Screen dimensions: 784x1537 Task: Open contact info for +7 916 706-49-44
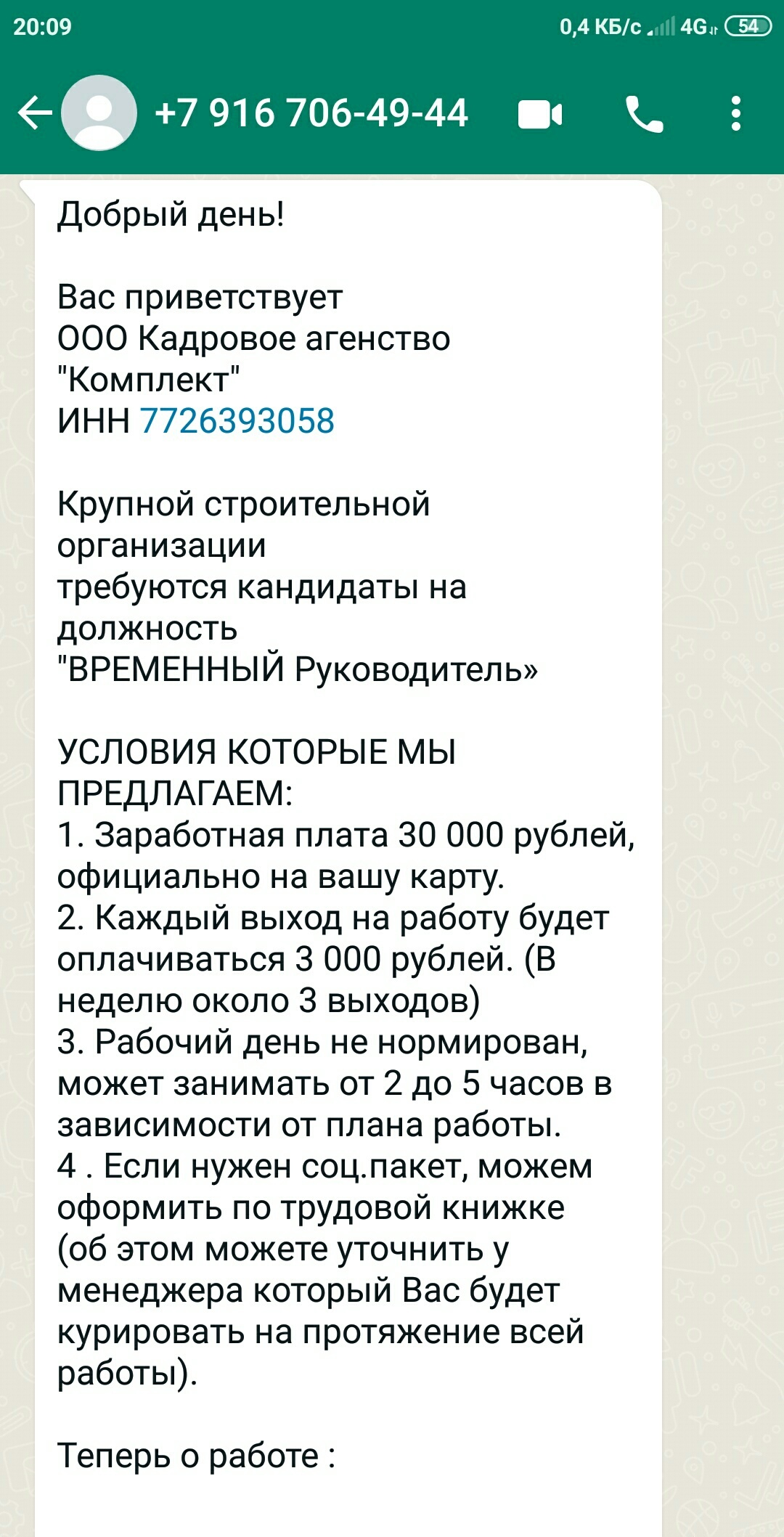click(x=311, y=113)
